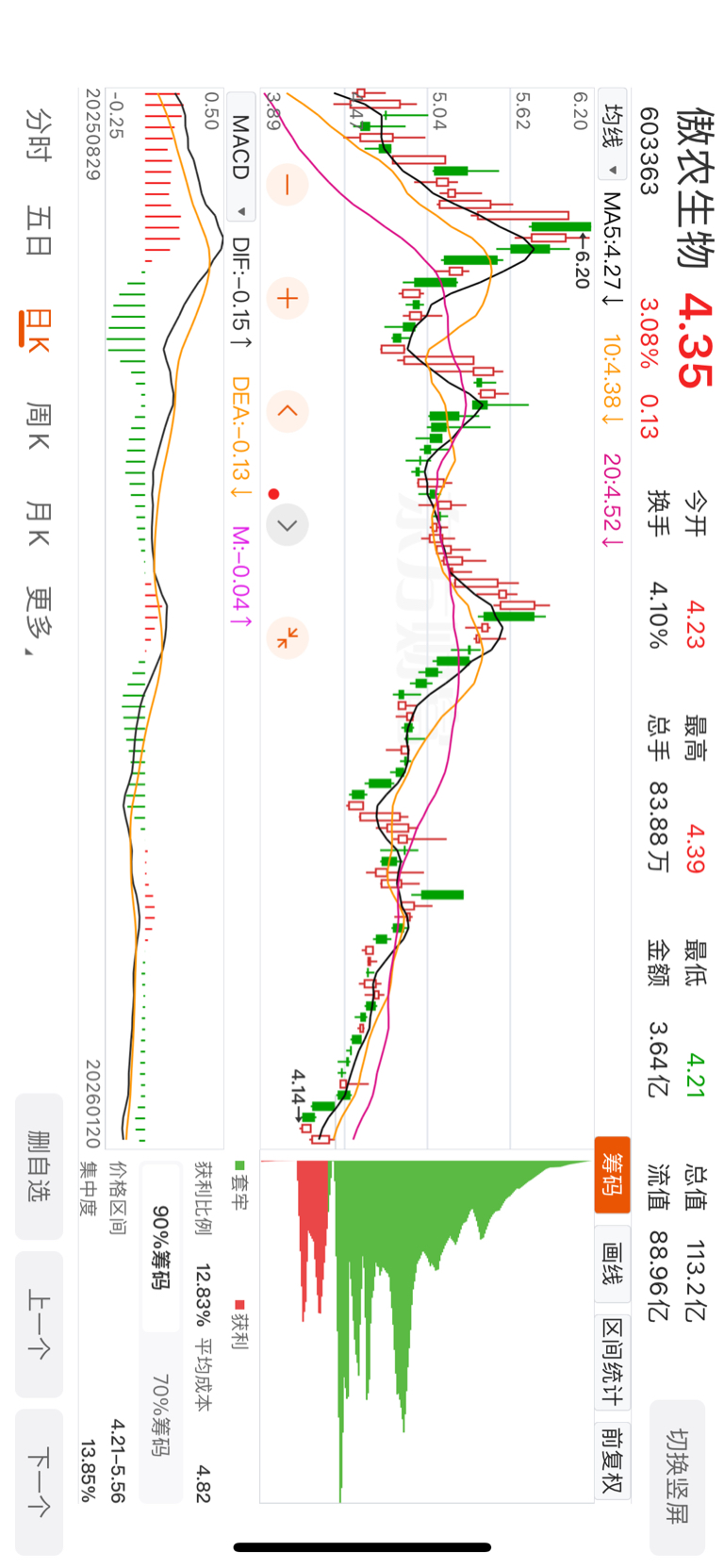Move chart backward with the up chevron
The image size is (724, 1568).
point(288,411)
